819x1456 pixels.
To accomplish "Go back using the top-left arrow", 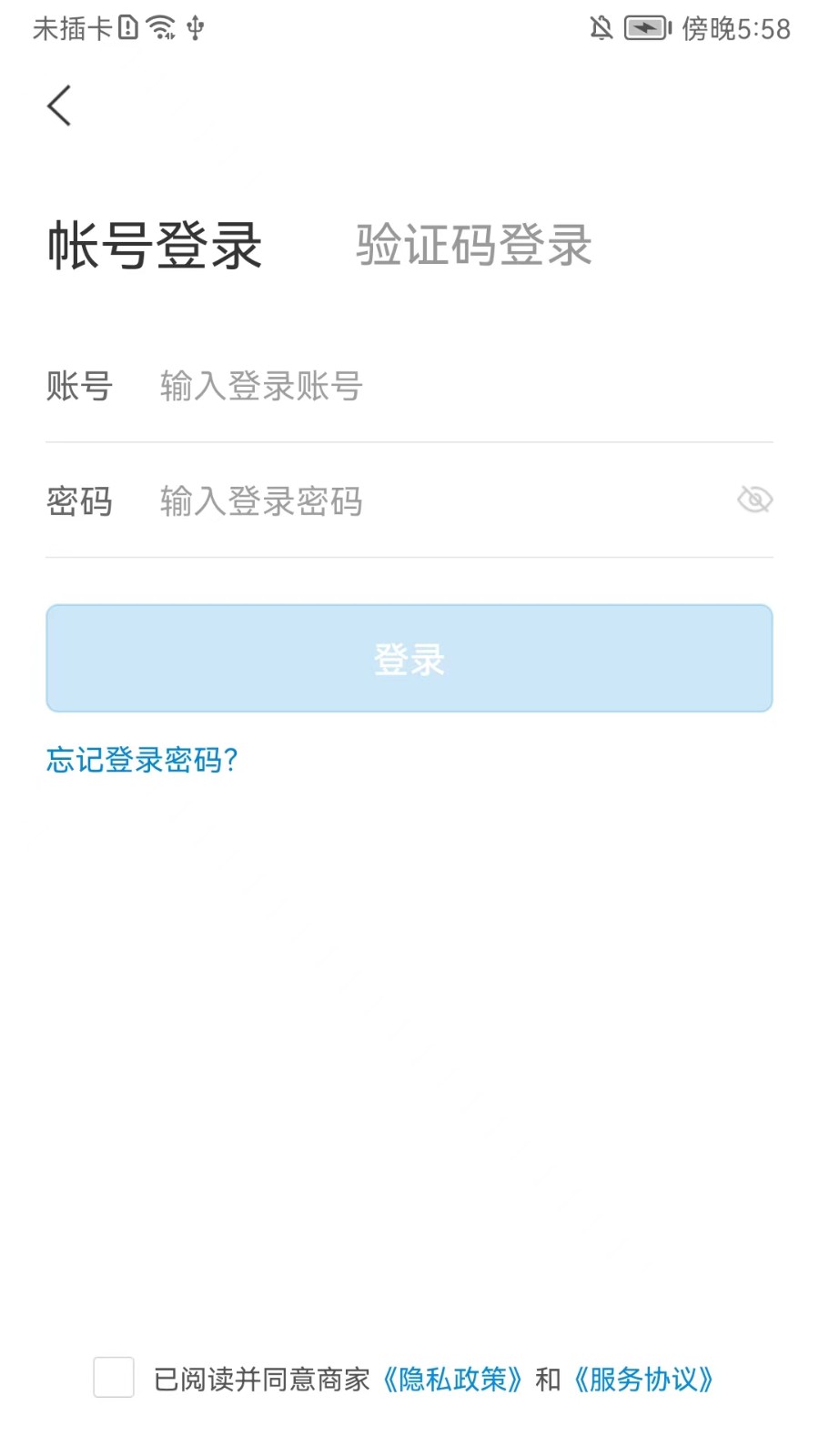I will pos(60,106).
